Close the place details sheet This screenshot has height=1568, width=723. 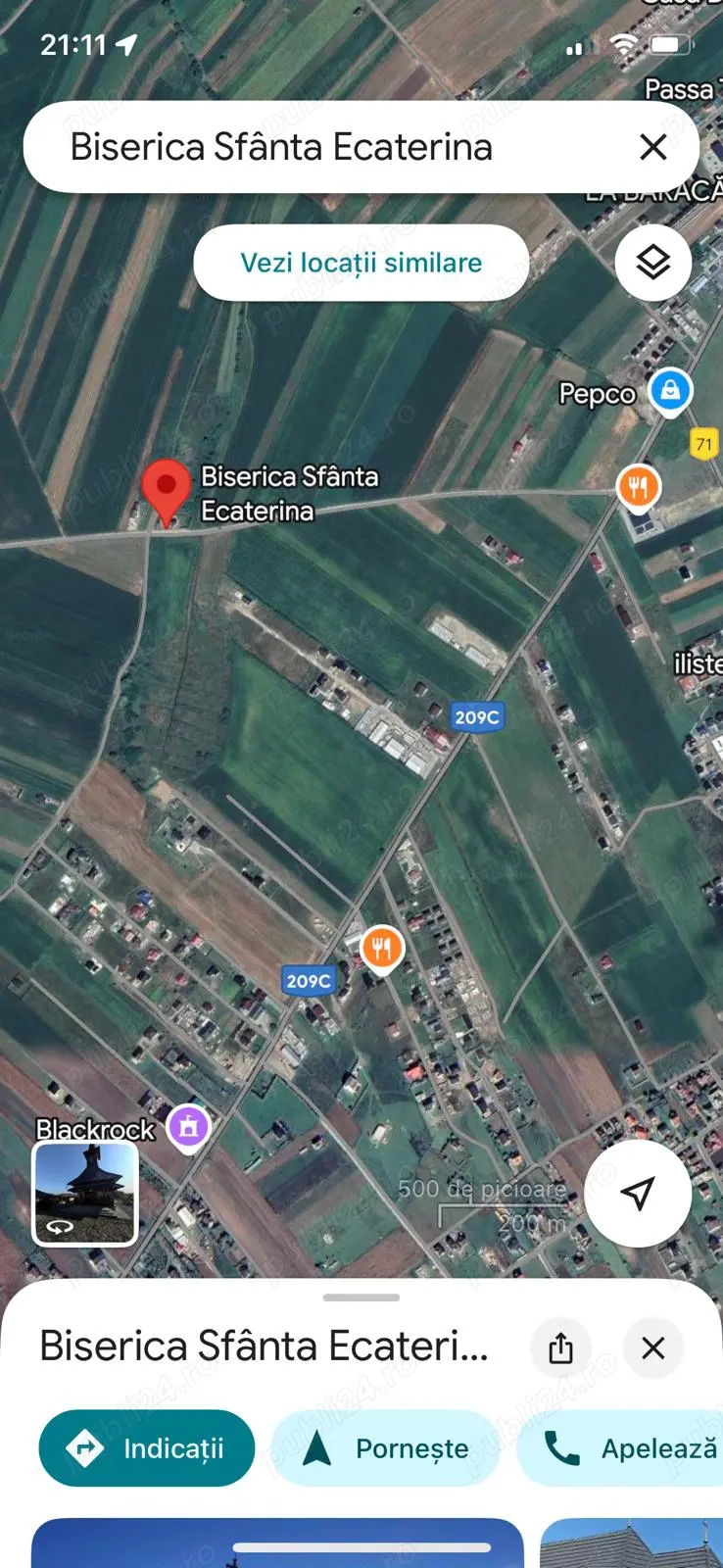click(652, 1347)
